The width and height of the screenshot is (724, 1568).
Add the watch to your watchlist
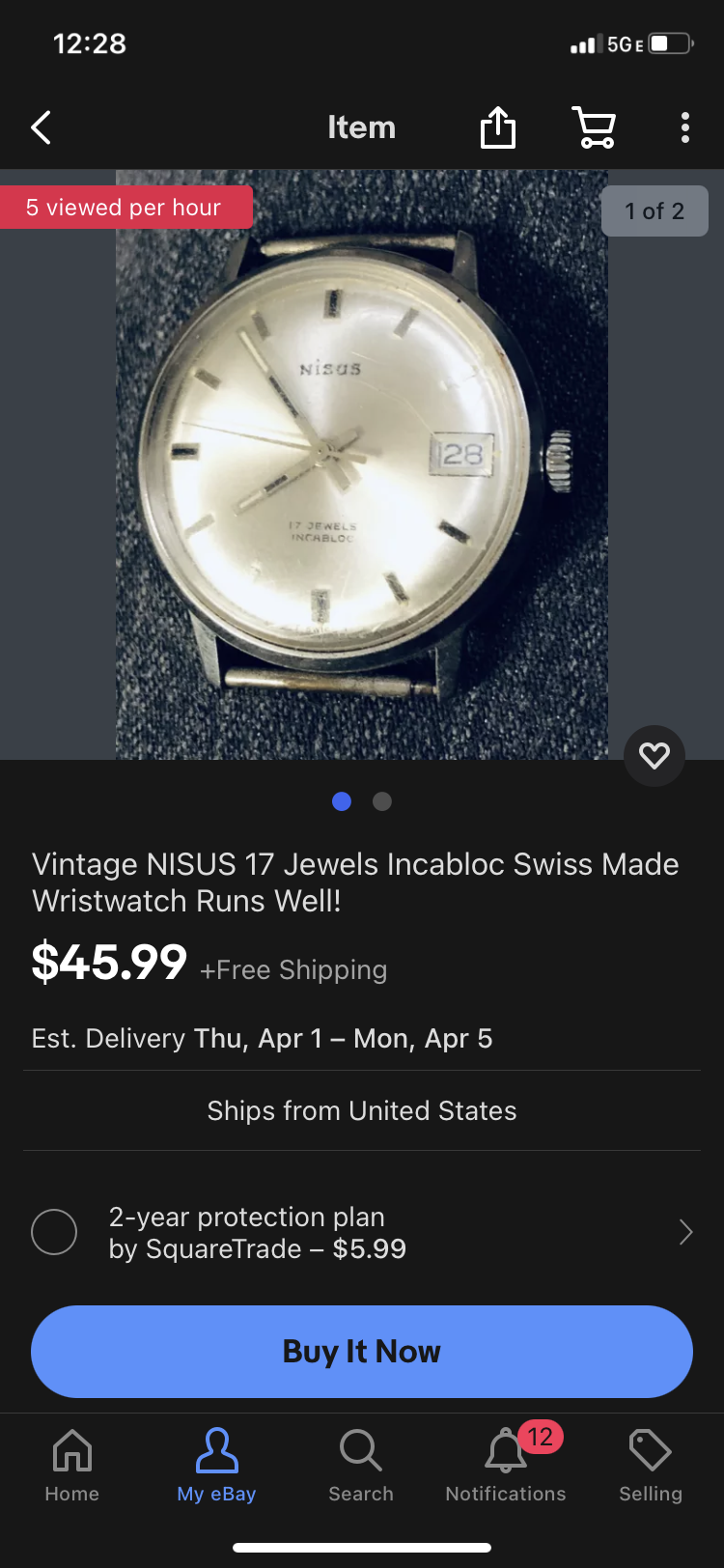[654, 755]
